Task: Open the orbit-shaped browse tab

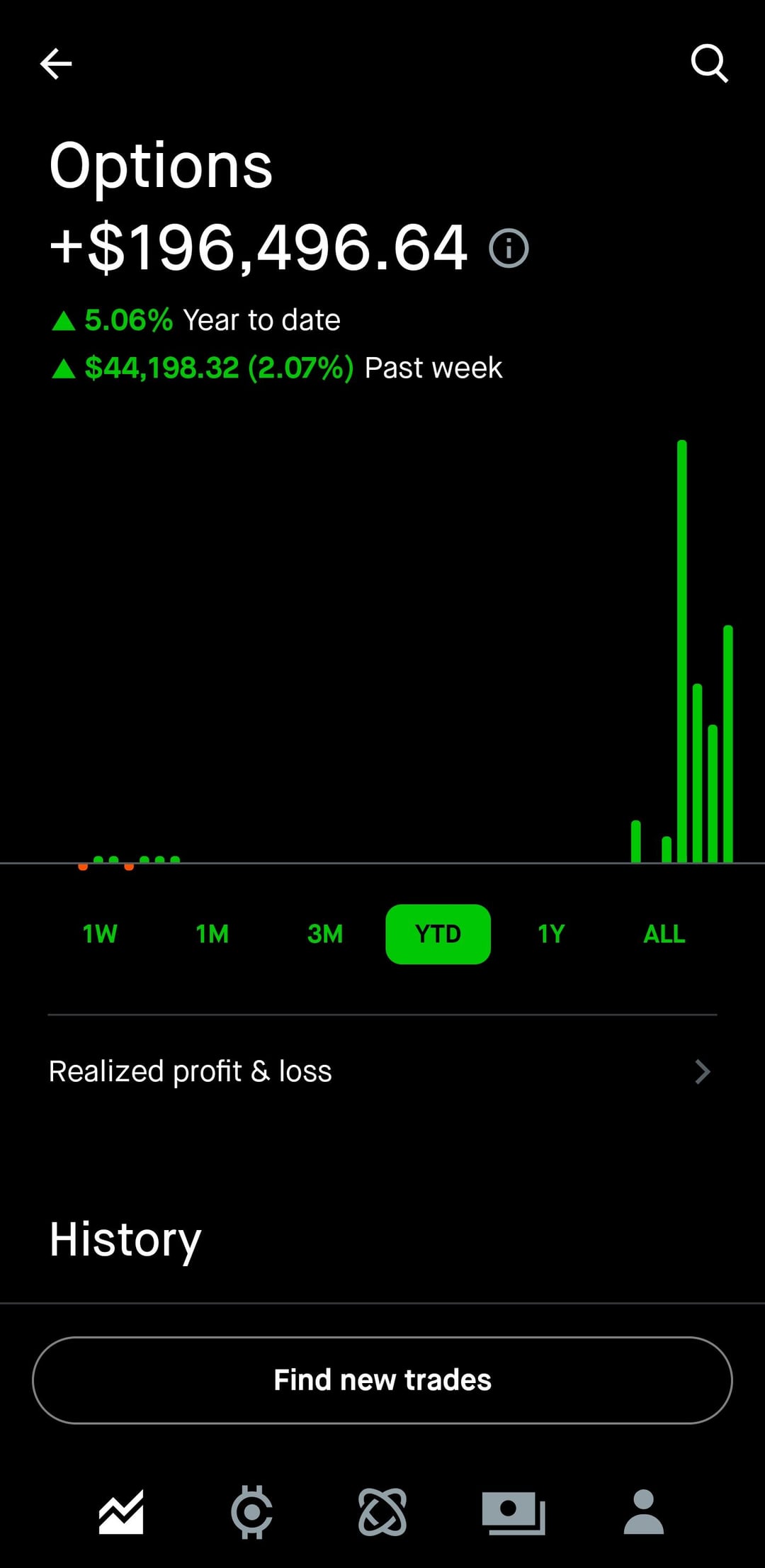Action: (x=382, y=1512)
